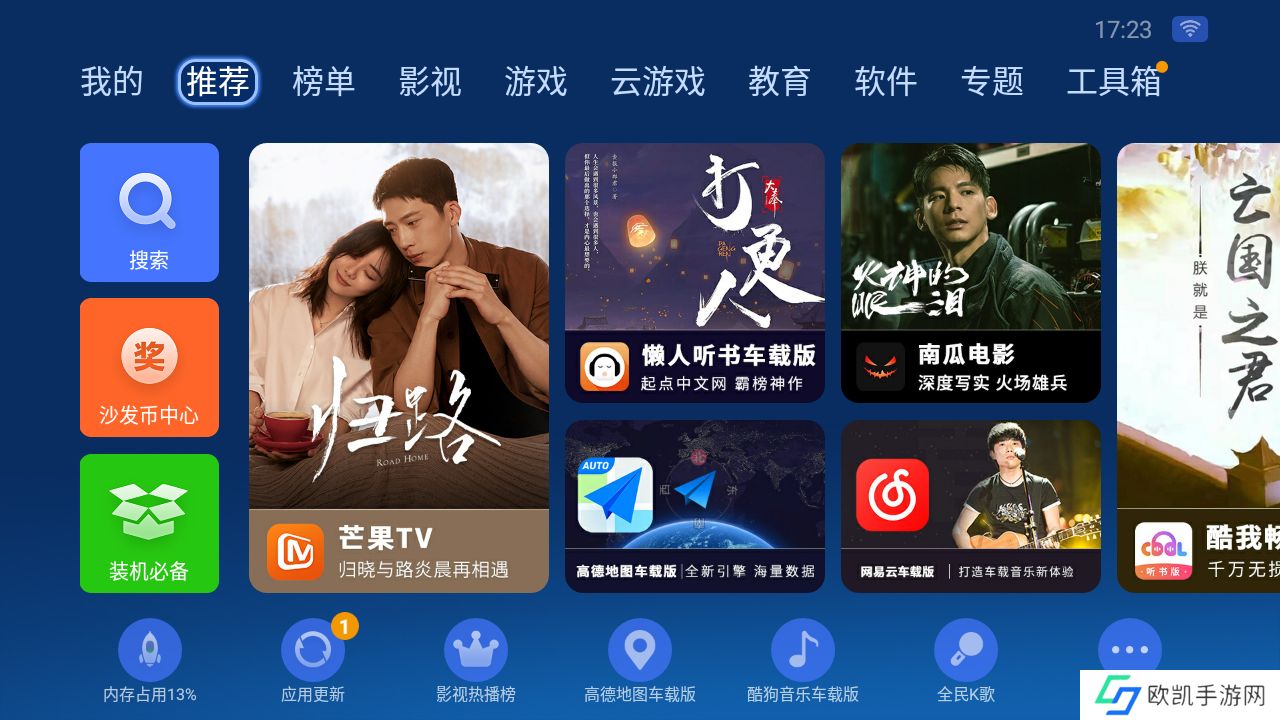Tap the 内存占用 rocket cleaner icon
The image size is (1280, 720).
click(x=150, y=651)
